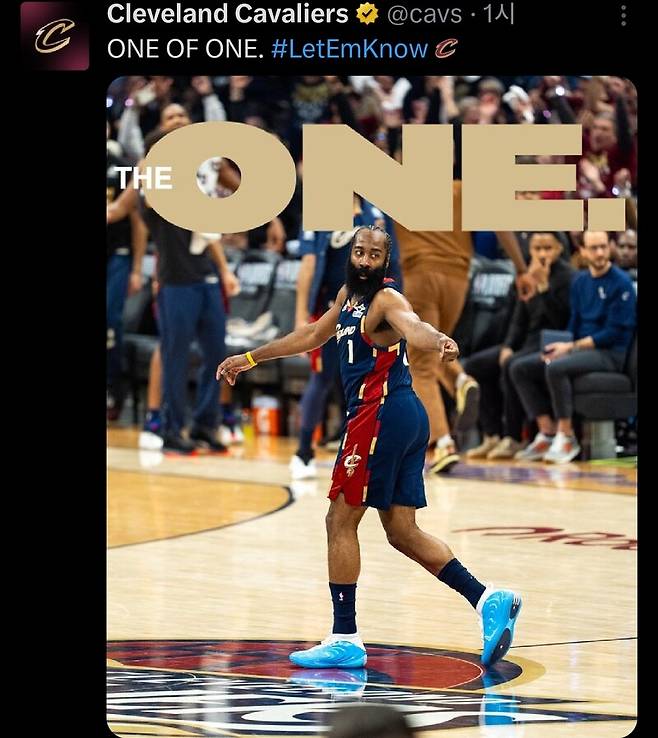Open the post's three-dot overflow menu

click(623, 15)
